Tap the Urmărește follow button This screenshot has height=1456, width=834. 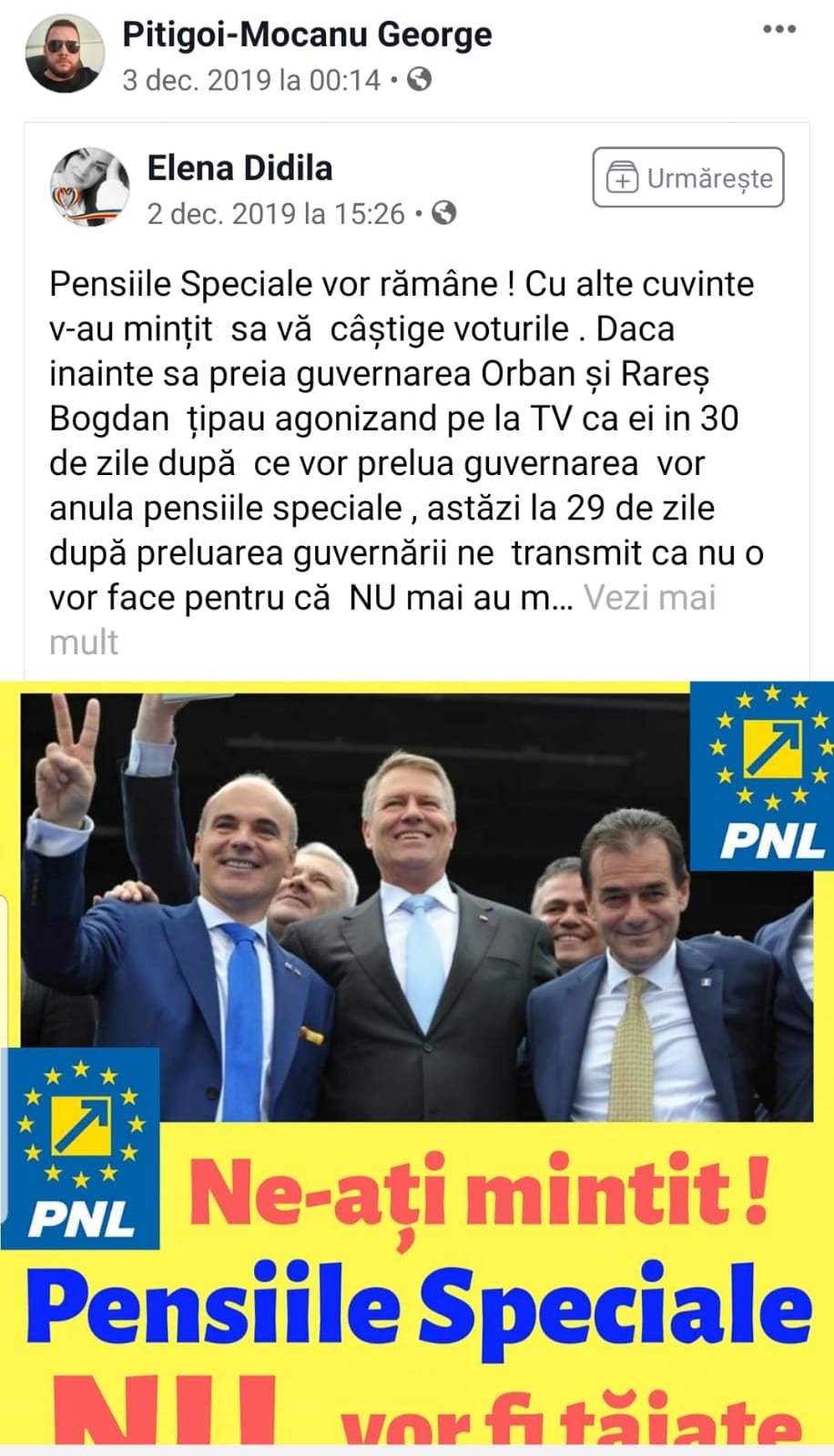point(688,177)
